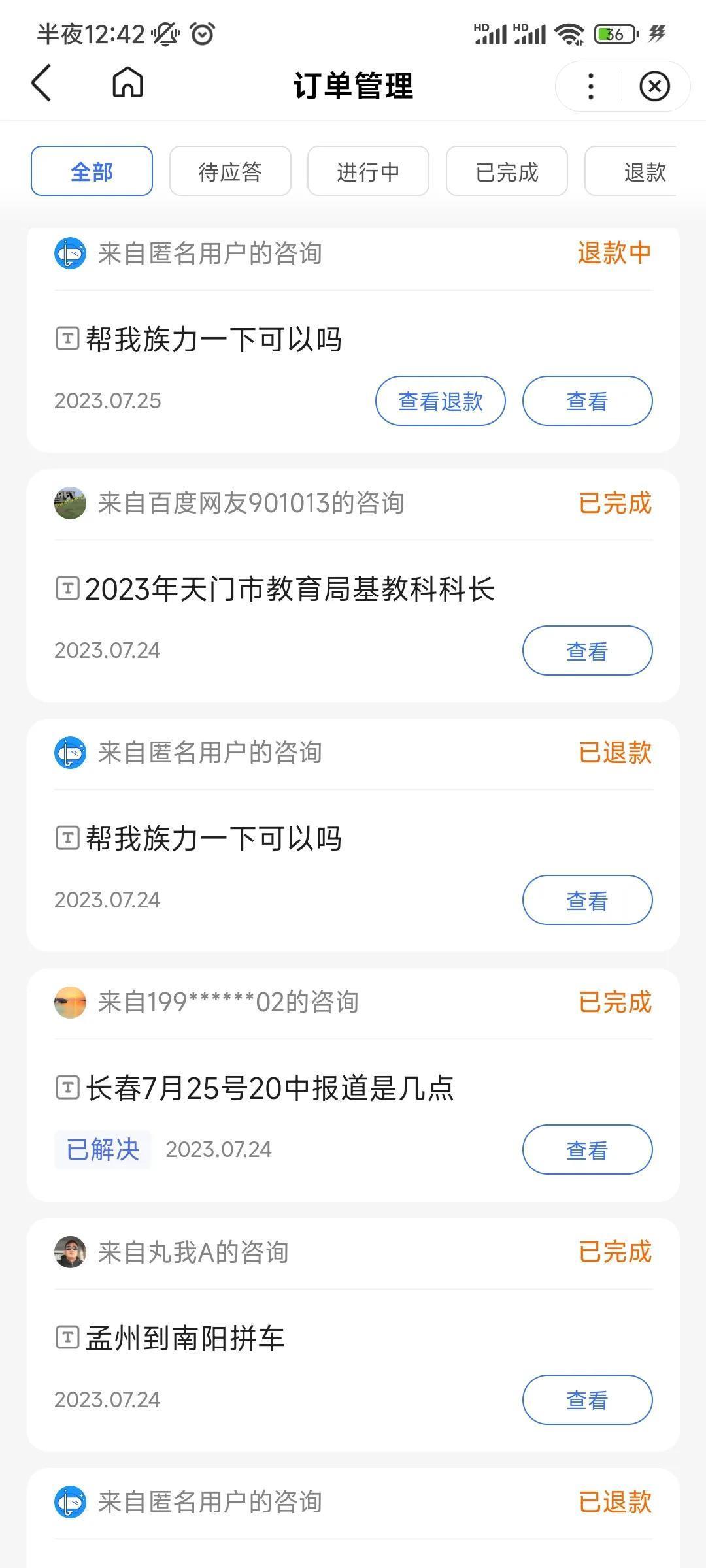This screenshot has height=1568, width=706.
Task: View the 孟州到南阳拼车 order details
Action: click(587, 1399)
